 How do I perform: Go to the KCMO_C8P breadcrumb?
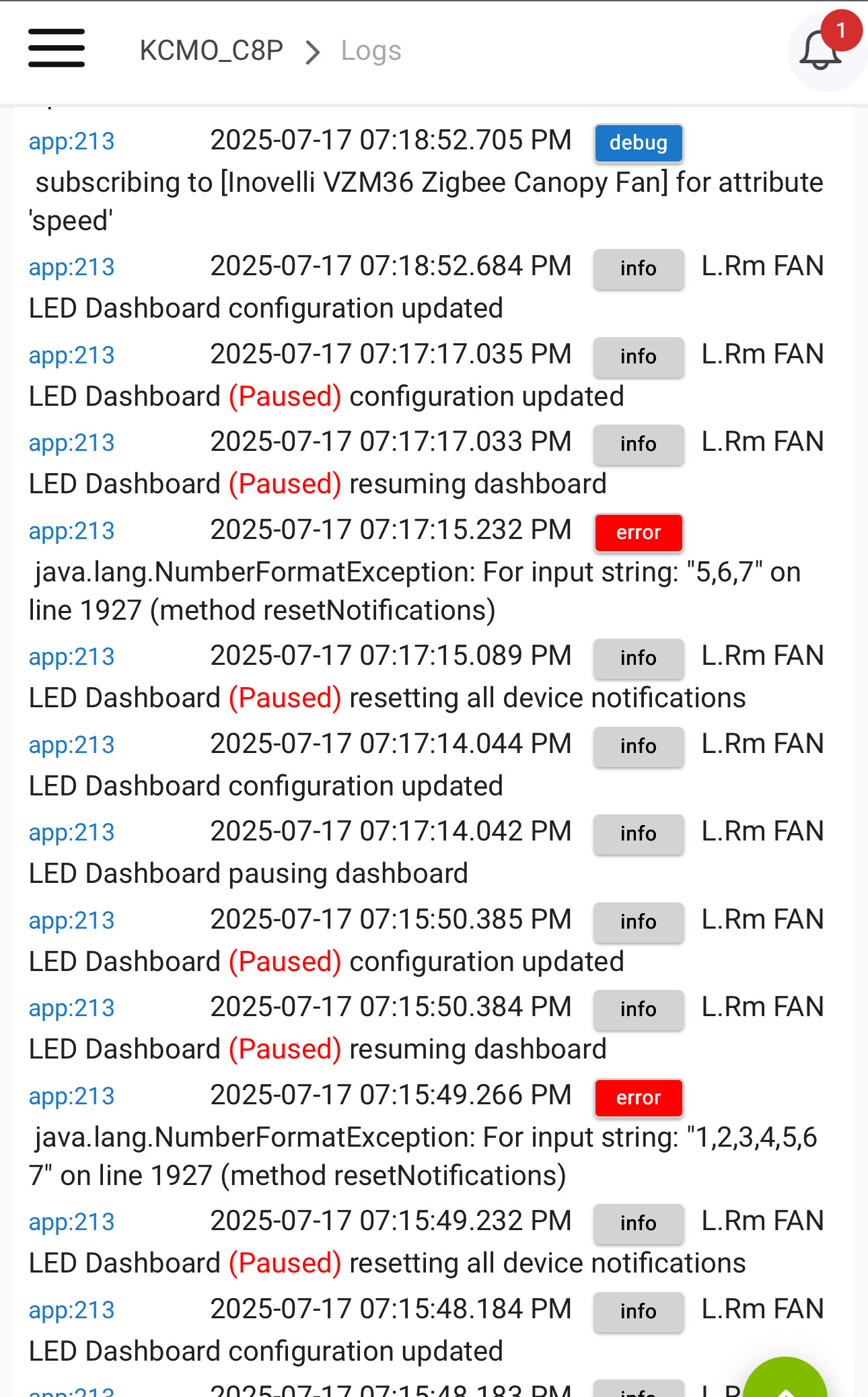pos(211,51)
